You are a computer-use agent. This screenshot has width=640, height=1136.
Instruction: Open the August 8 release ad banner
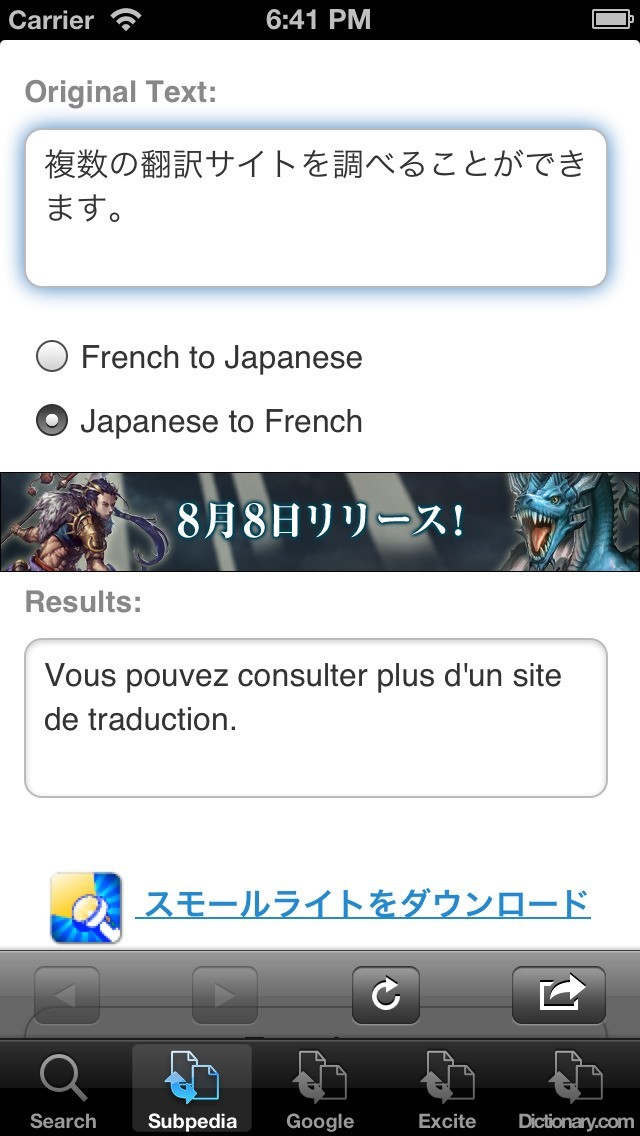pos(320,522)
